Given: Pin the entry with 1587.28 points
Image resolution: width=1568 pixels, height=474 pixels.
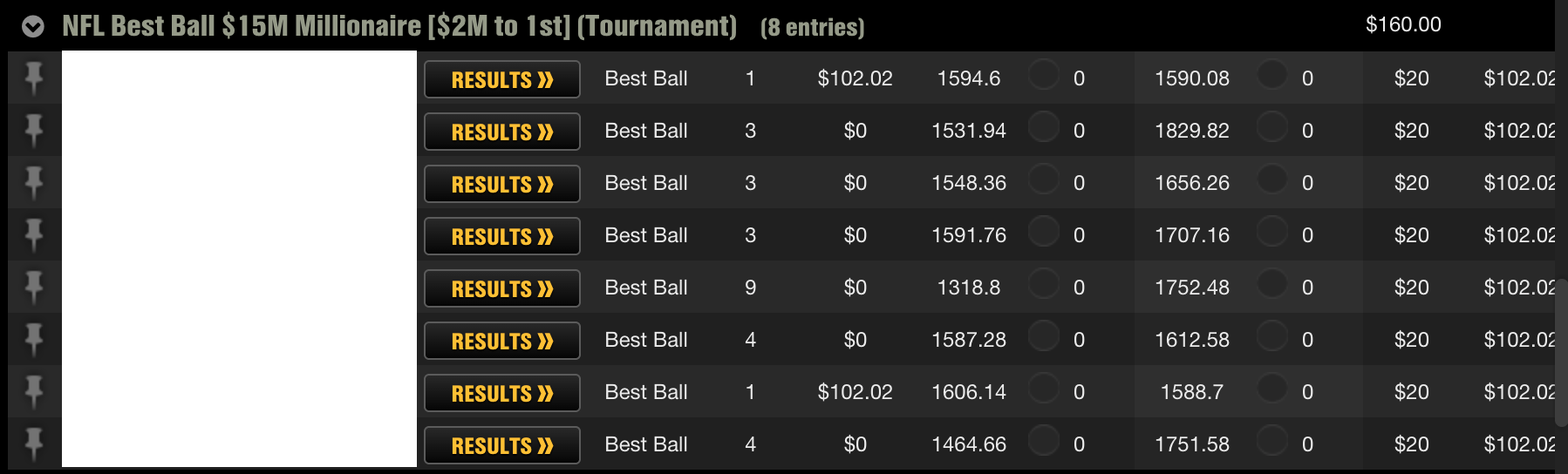Looking at the screenshot, I should pyautogui.click(x=34, y=339).
